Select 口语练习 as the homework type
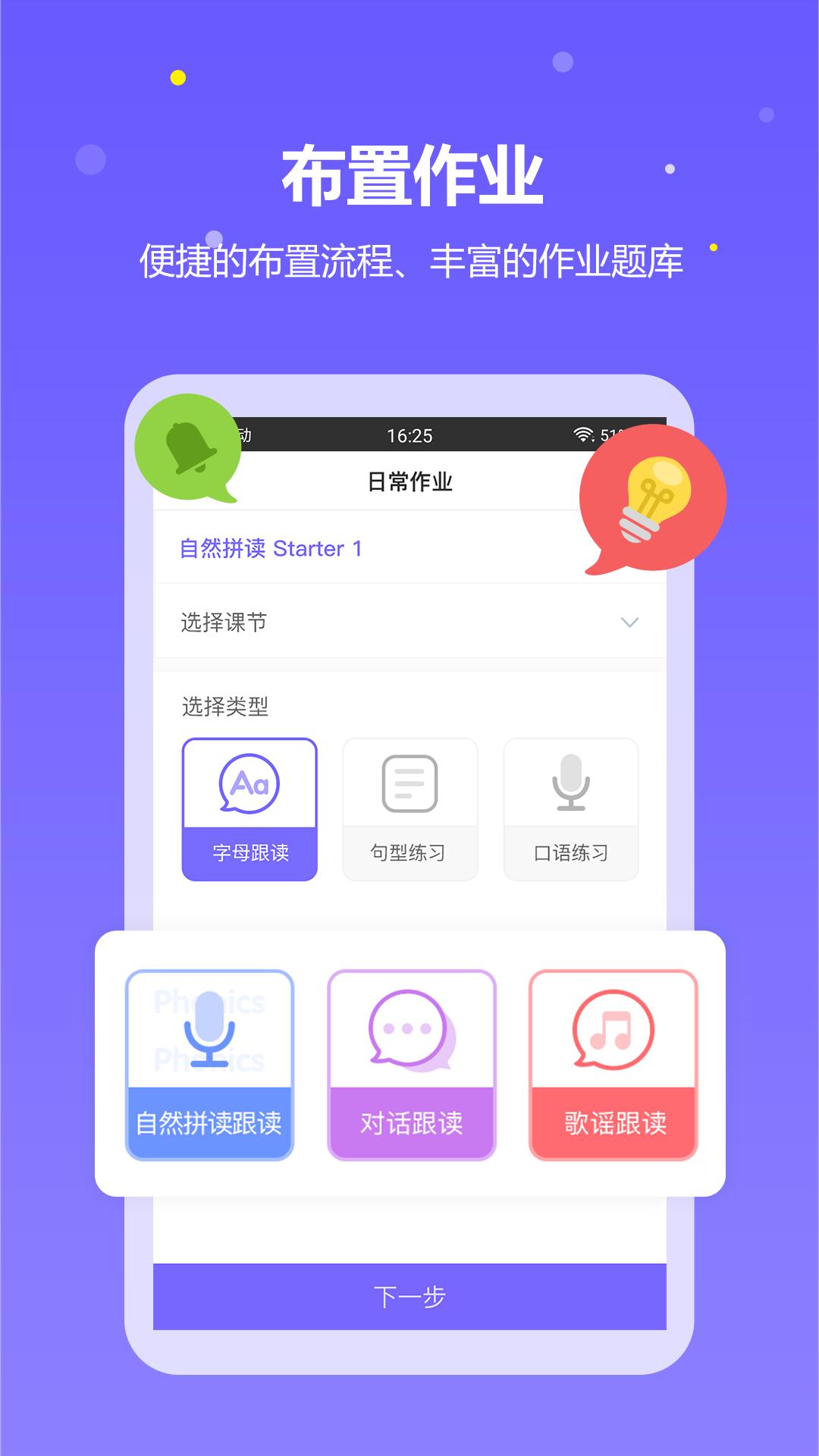819x1456 pixels. (x=571, y=808)
